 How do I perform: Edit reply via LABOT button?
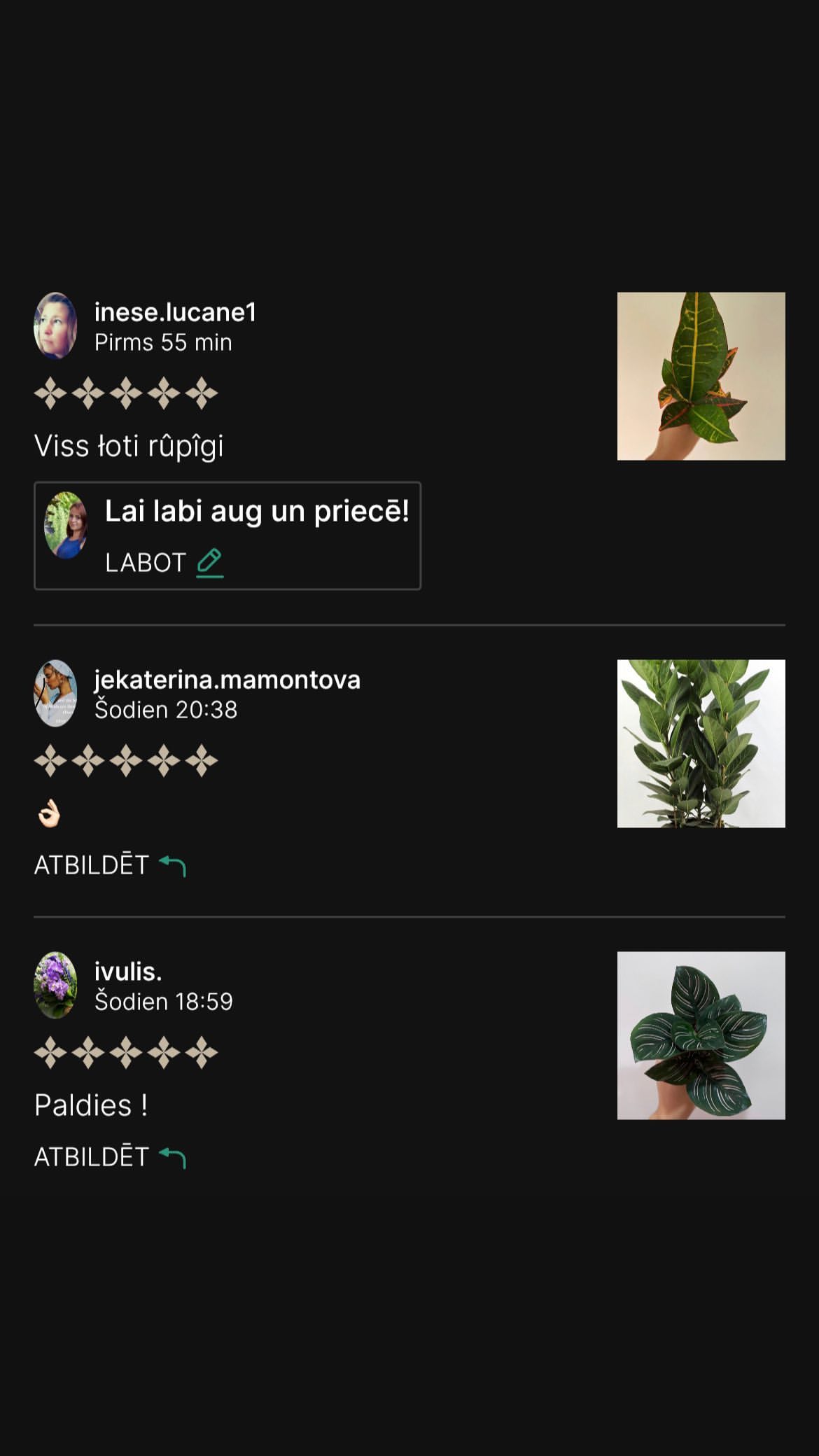[x=164, y=562]
